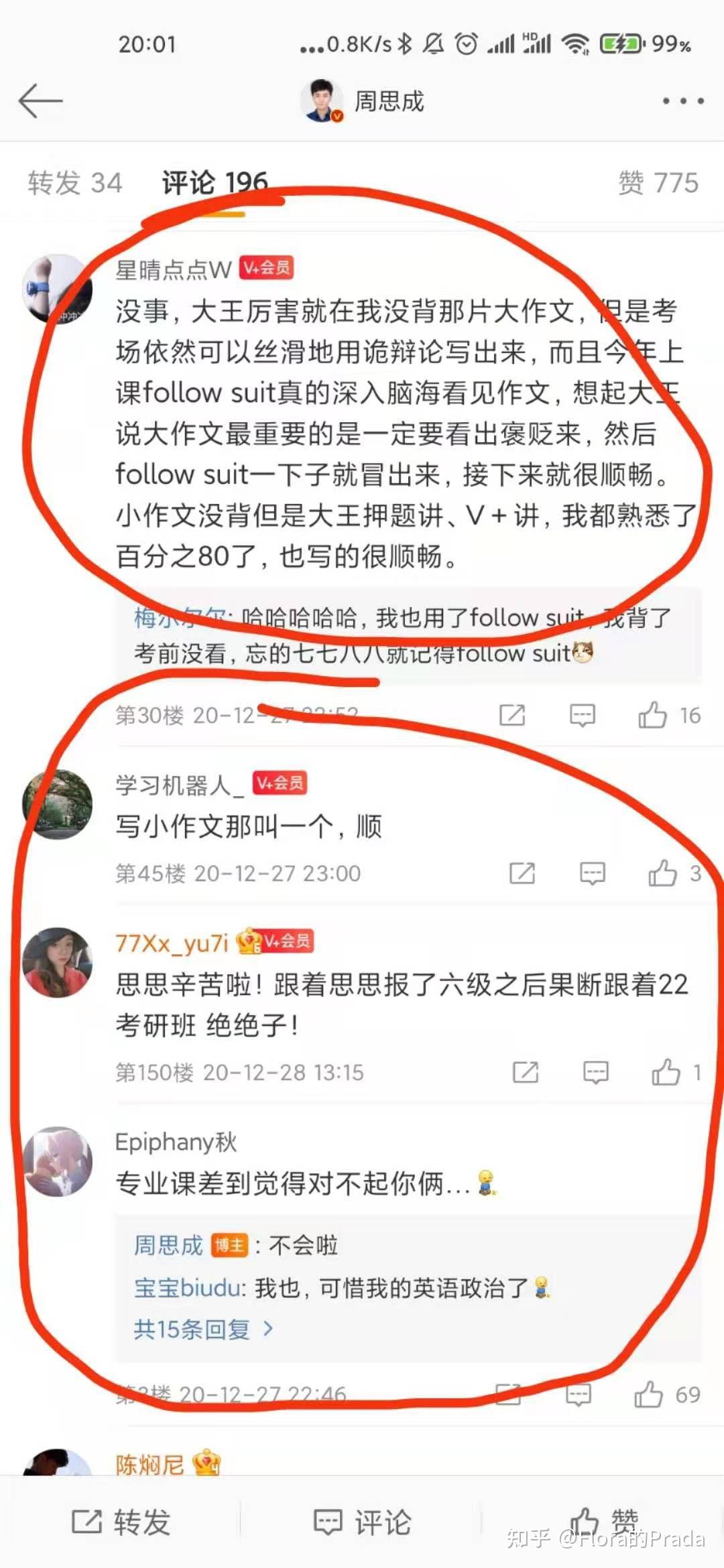The width and height of the screenshot is (724, 1568).
Task: Open the three-dot overflow menu
Action: point(682,101)
